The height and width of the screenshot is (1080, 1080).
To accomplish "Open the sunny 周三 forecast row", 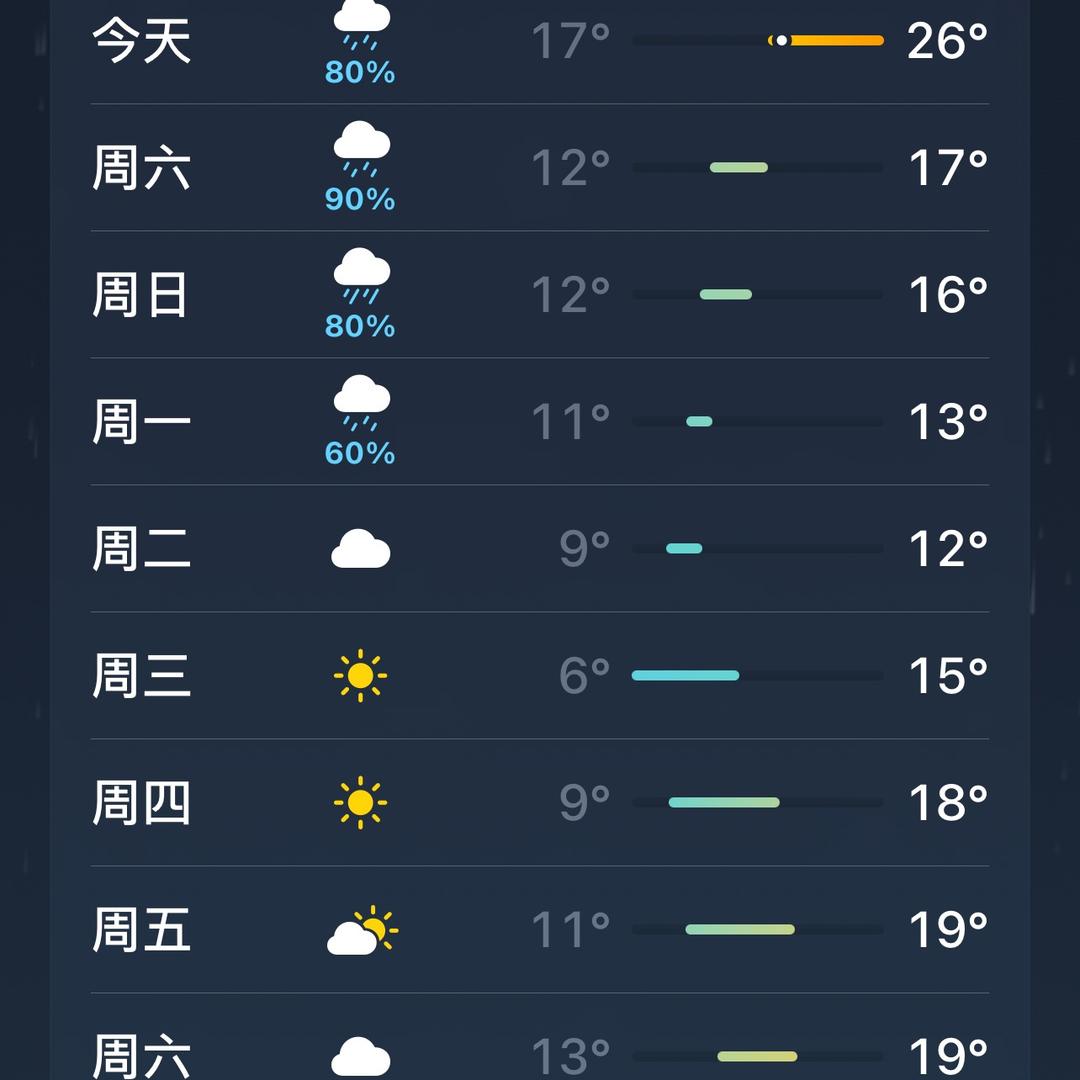I will click(540, 676).
